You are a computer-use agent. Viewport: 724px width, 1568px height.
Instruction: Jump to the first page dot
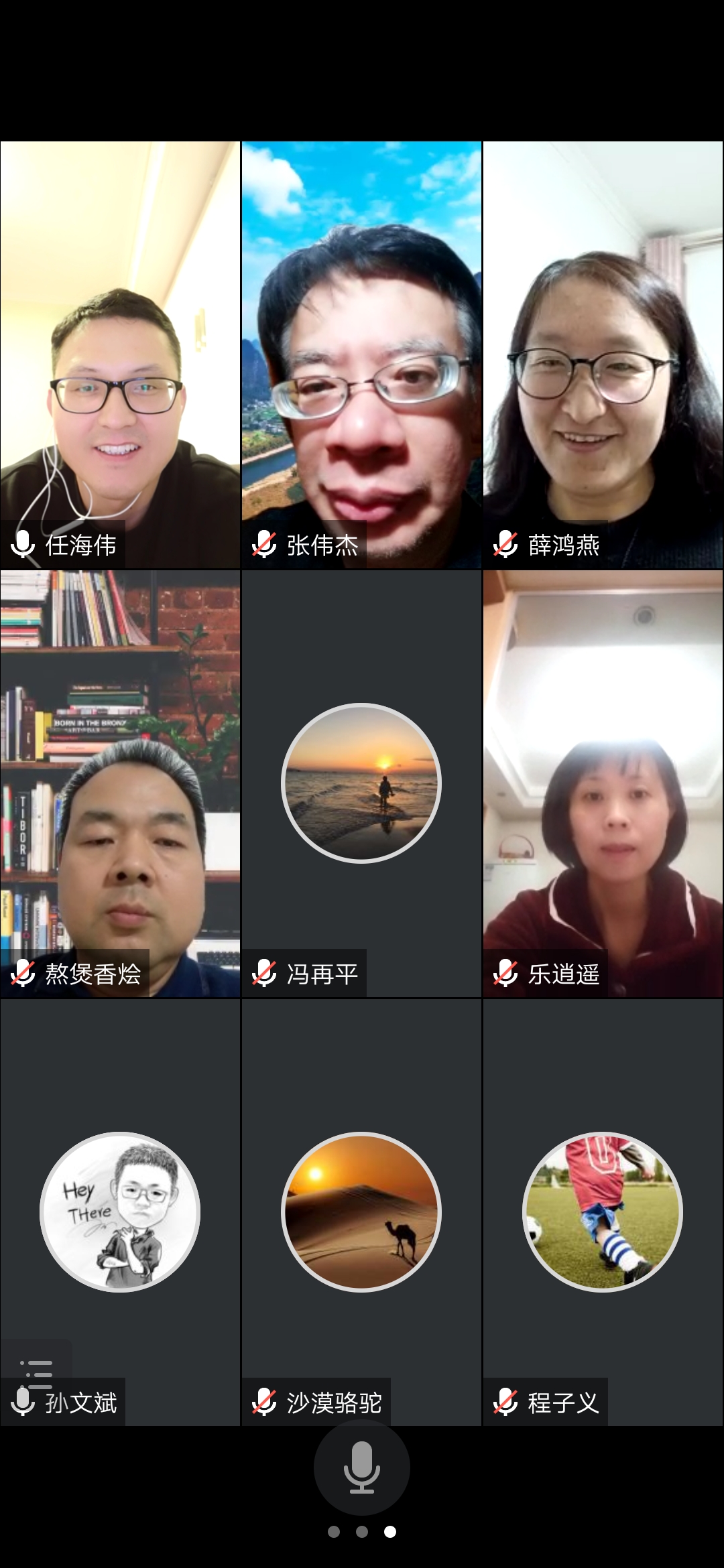[x=334, y=1532]
